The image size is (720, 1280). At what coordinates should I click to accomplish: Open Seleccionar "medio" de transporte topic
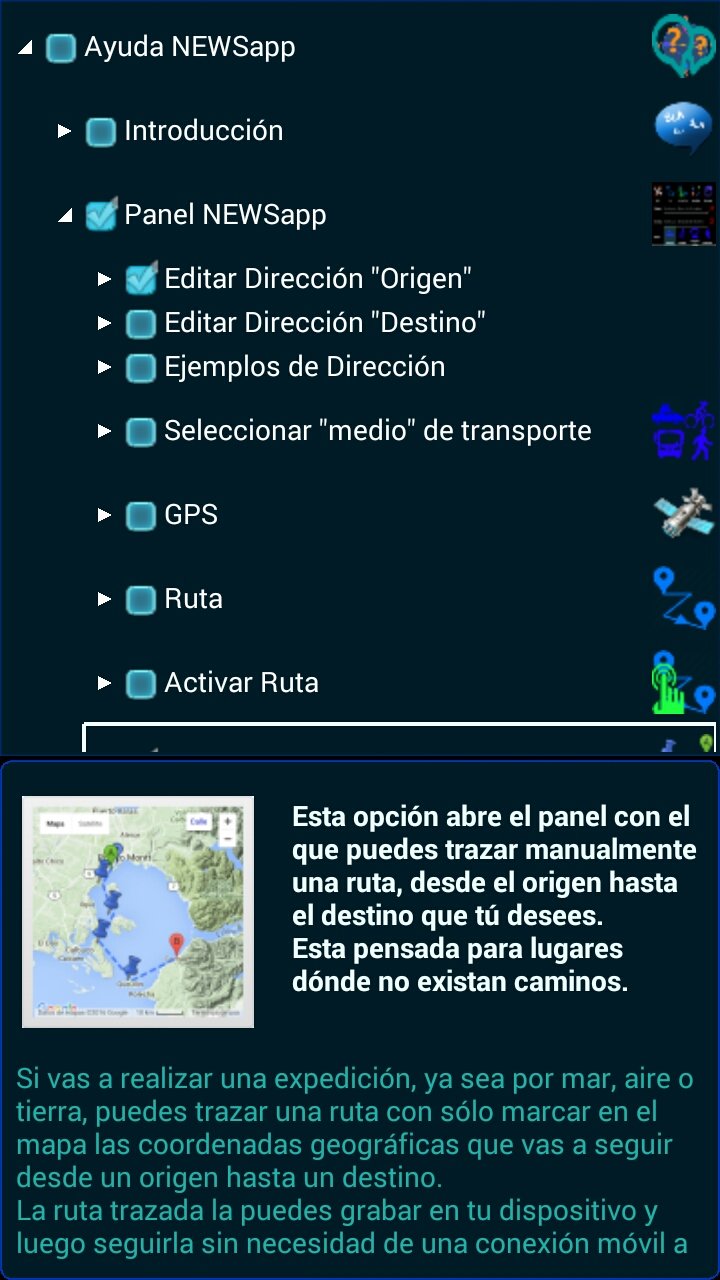point(377,431)
